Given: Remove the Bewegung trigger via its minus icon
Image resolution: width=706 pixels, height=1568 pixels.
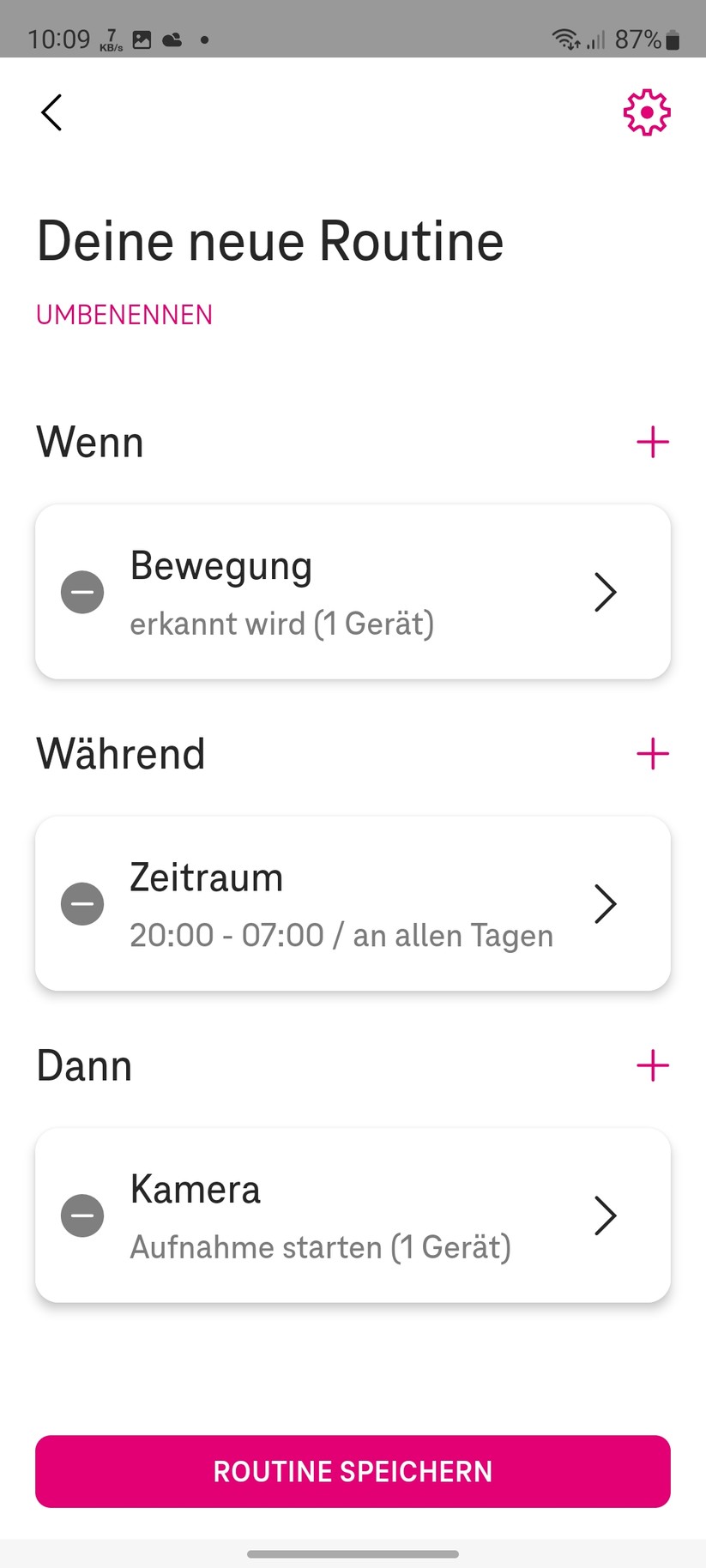Looking at the screenshot, I should tap(82, 592).
